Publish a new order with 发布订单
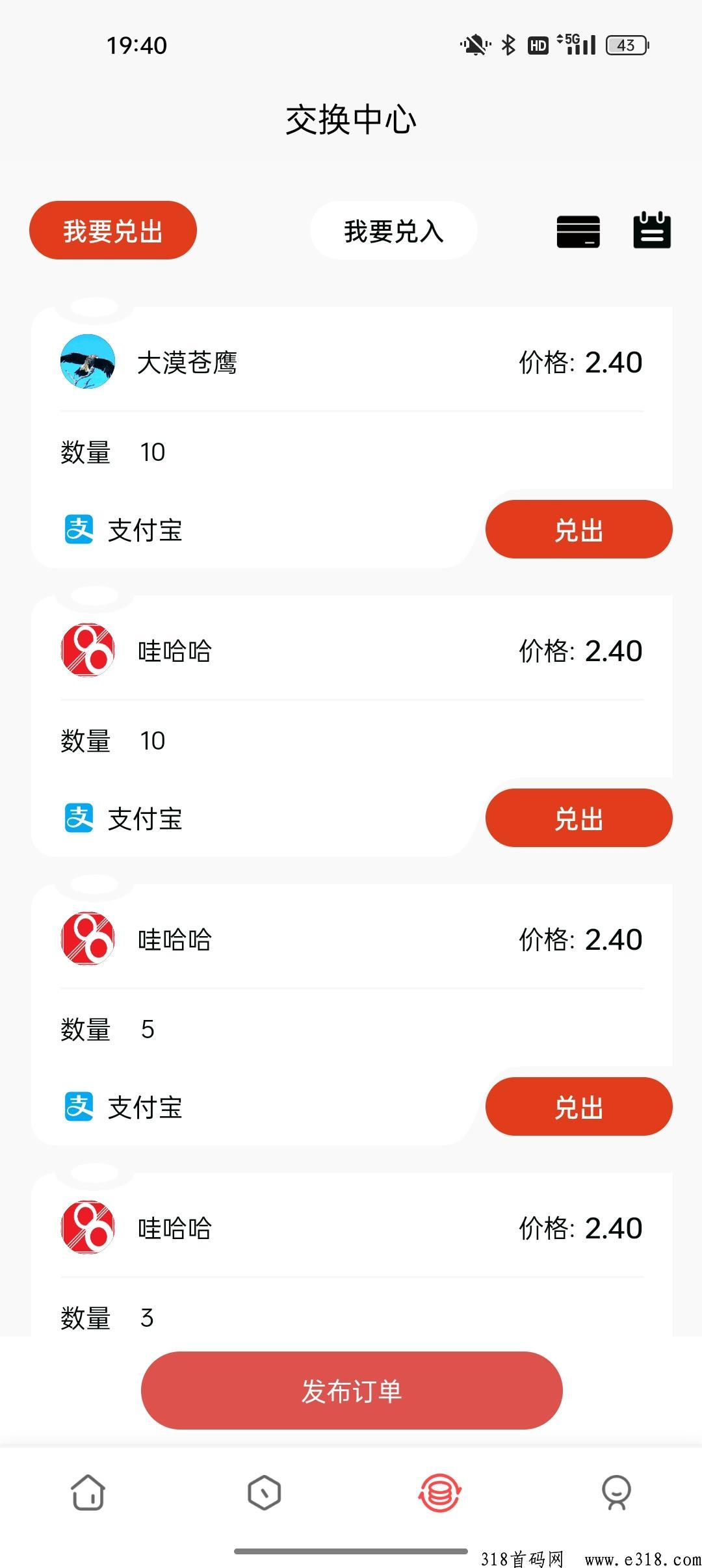The height and width of the screenshot is (1568, 702). tap(352, 1391)
